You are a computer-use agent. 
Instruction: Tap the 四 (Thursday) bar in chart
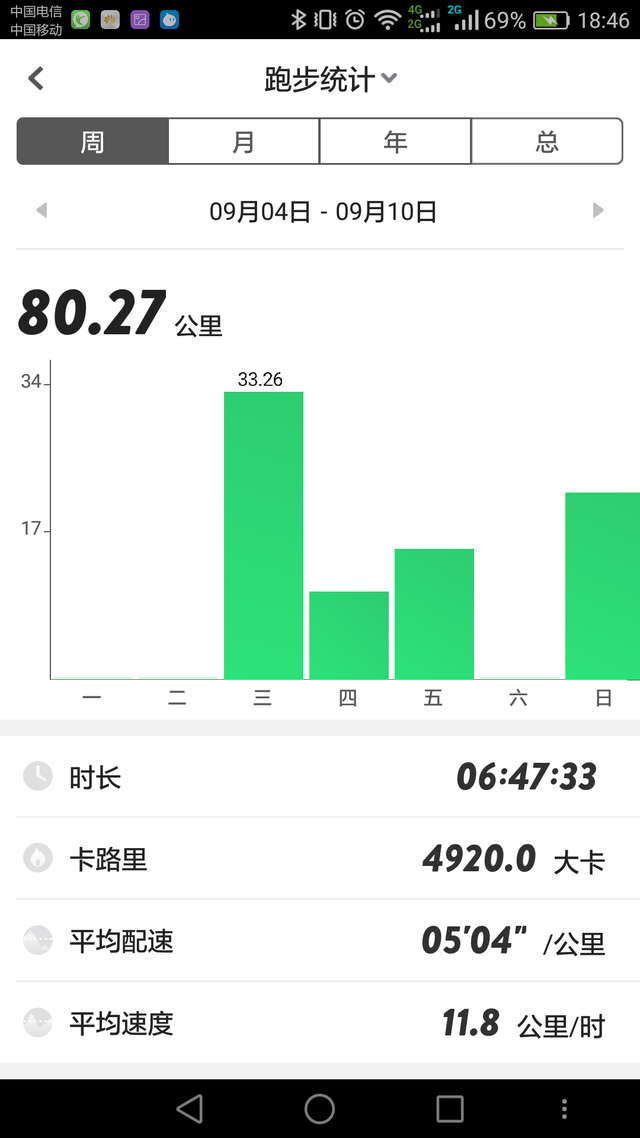[x=349, y=636]
